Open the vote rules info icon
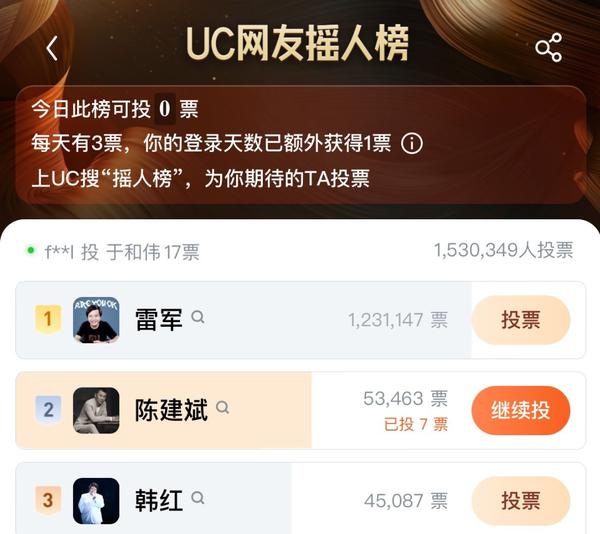This screenshot has width=600, height=534. click(411, 144)
